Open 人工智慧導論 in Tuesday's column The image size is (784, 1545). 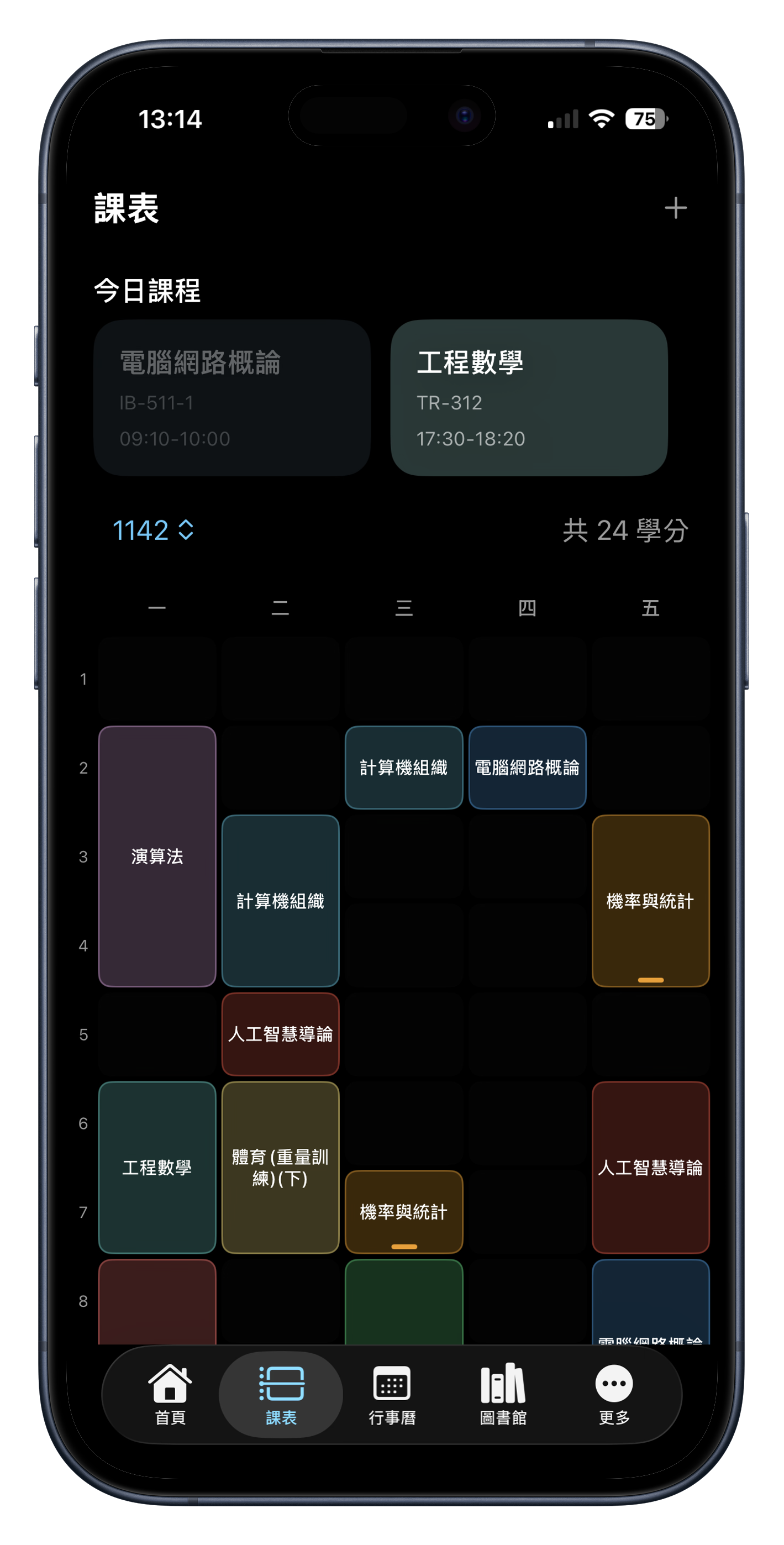(x=280, y=1033)
